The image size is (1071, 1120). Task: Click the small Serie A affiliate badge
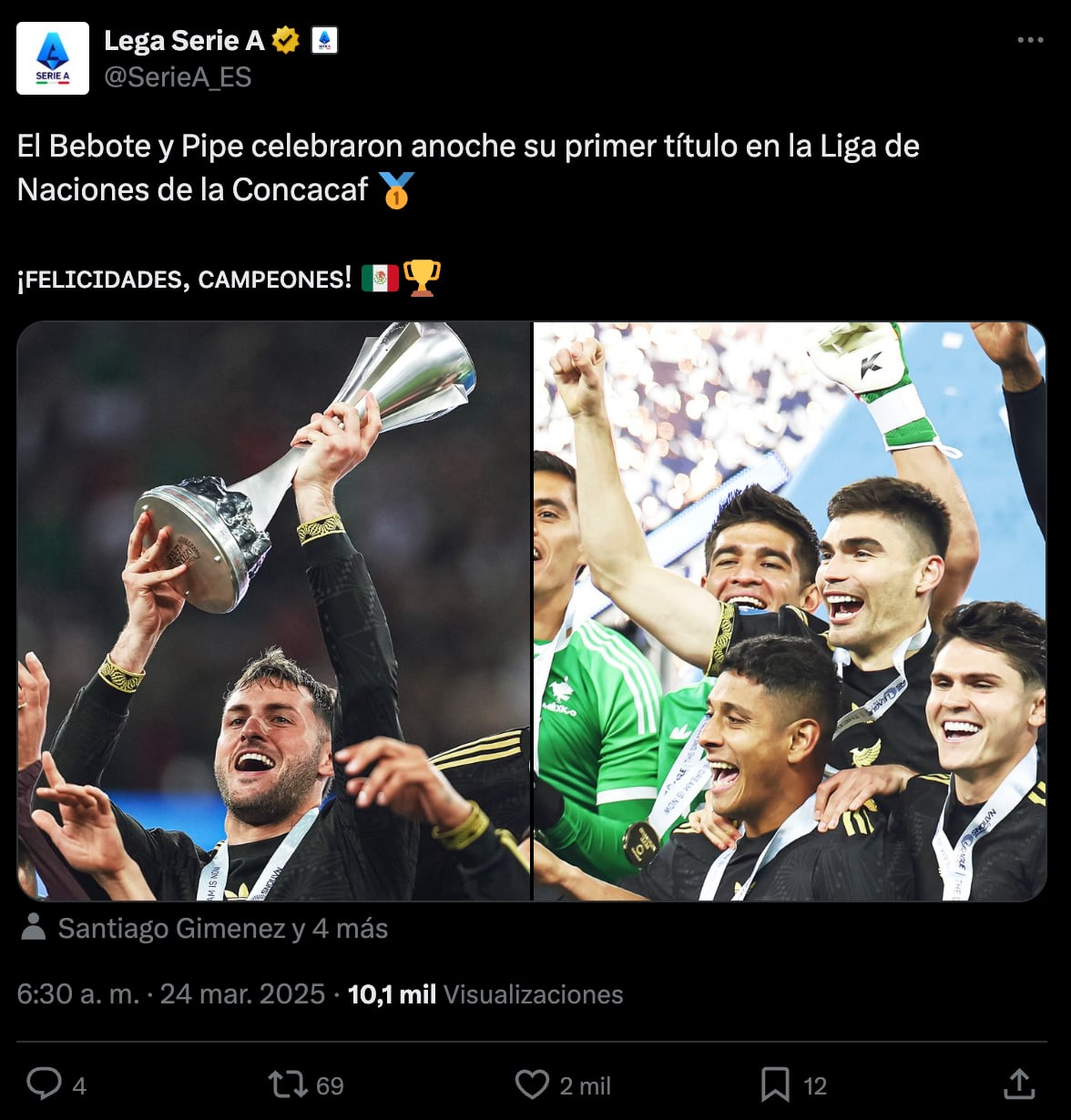323,39
